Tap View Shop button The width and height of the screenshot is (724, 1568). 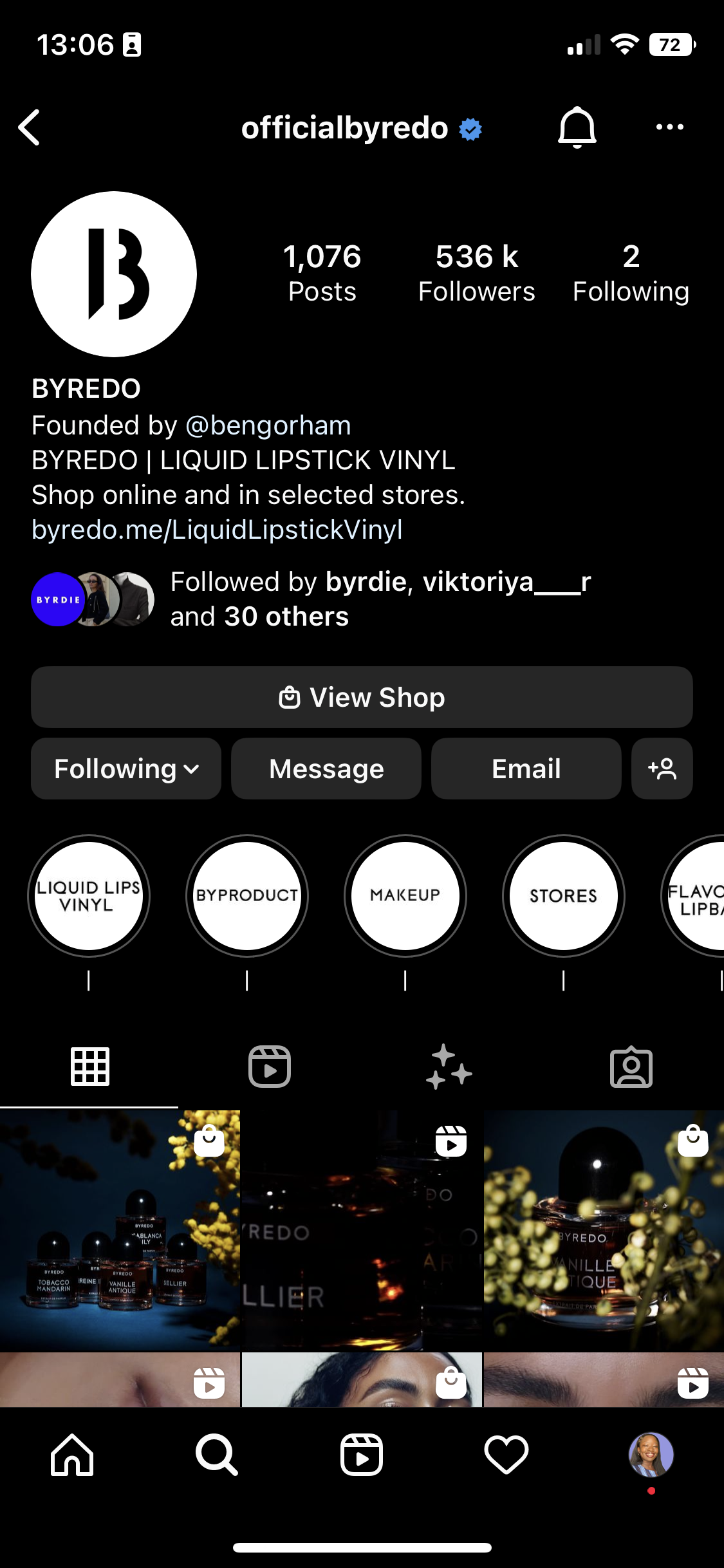362,697
